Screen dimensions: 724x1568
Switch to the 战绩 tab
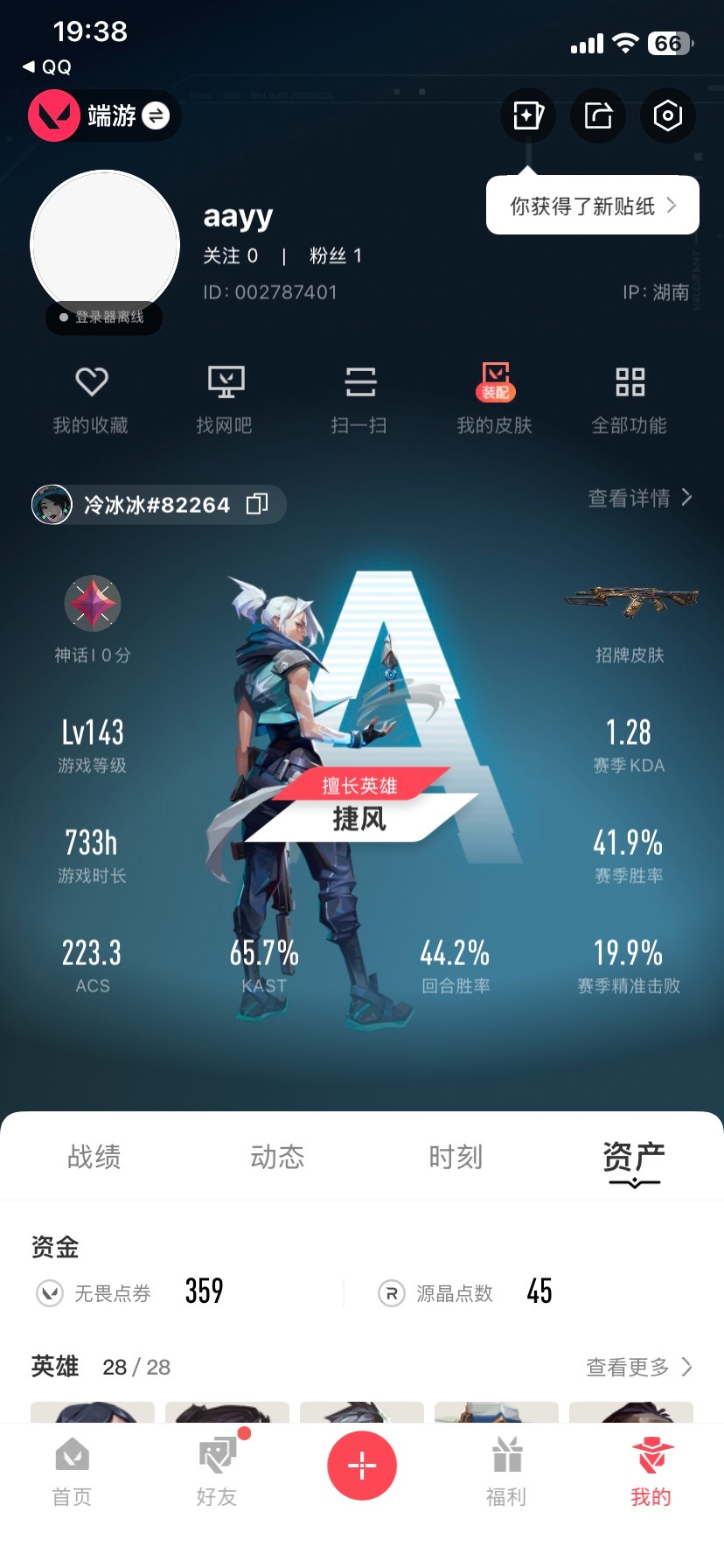(x=94, y=1157)
